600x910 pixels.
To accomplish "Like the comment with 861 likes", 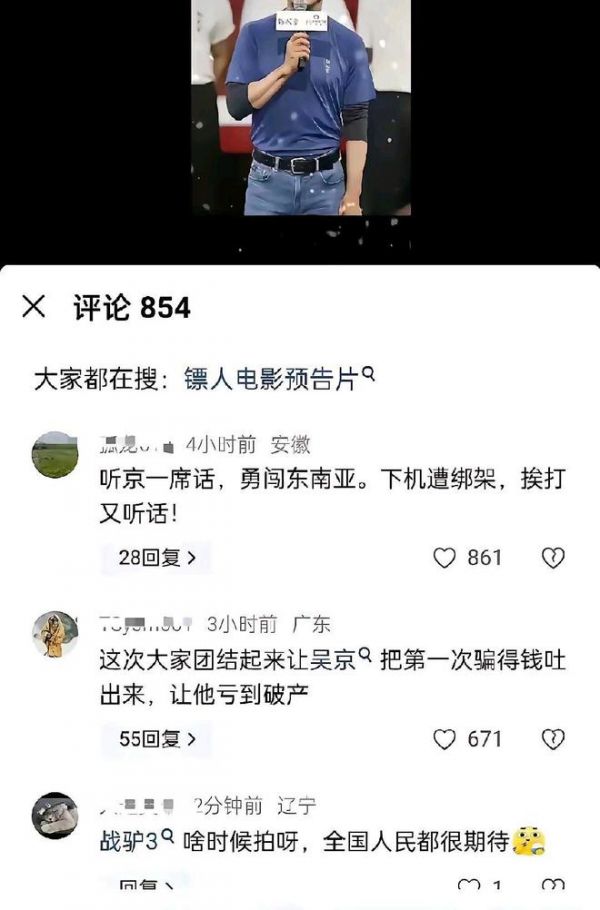I will [x=445, y=558].
